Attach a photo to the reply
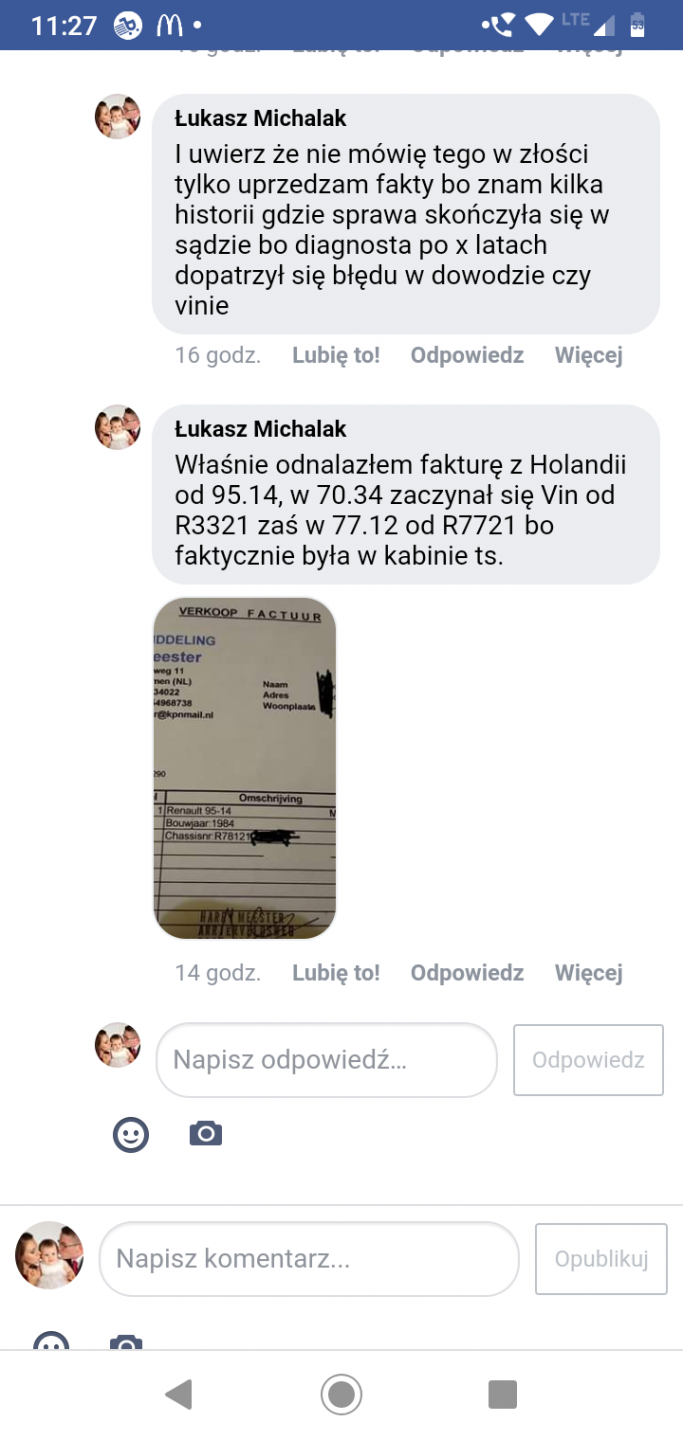The width and height of the screenshot is (683, 1440). [206, 1133]
